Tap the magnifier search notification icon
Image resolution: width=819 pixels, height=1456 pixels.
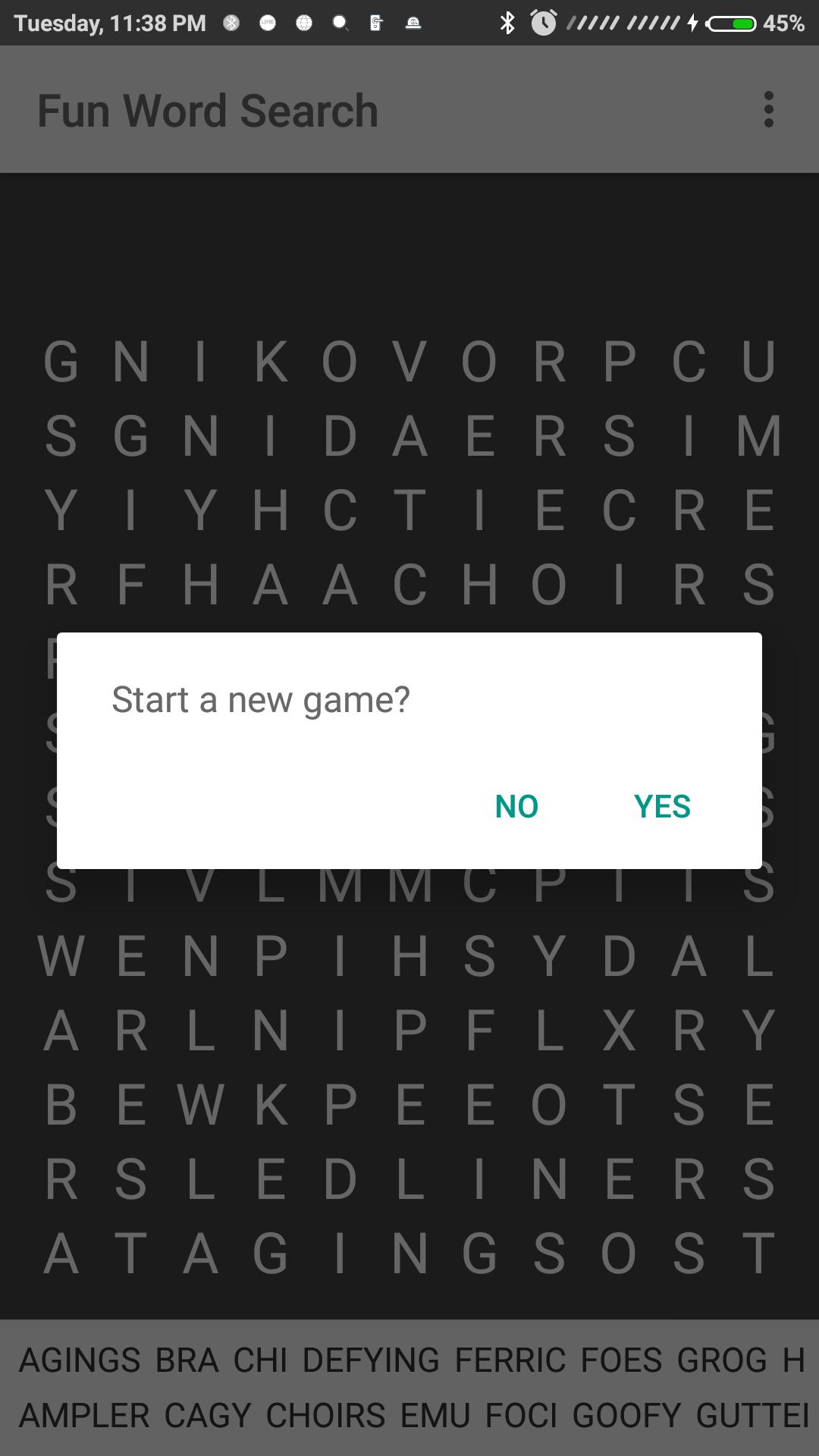click(340, 23)
